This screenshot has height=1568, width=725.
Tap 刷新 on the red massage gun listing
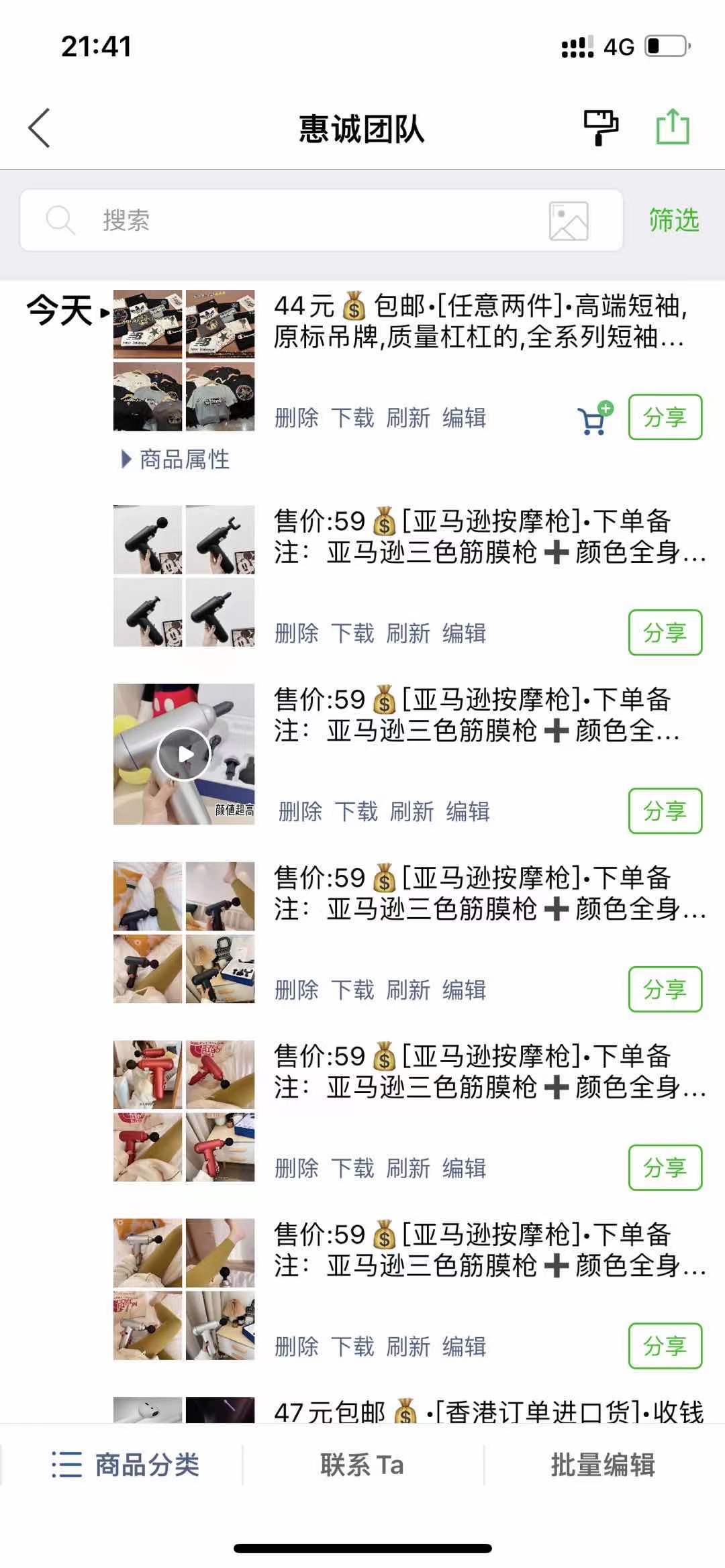click(407, 1168)
